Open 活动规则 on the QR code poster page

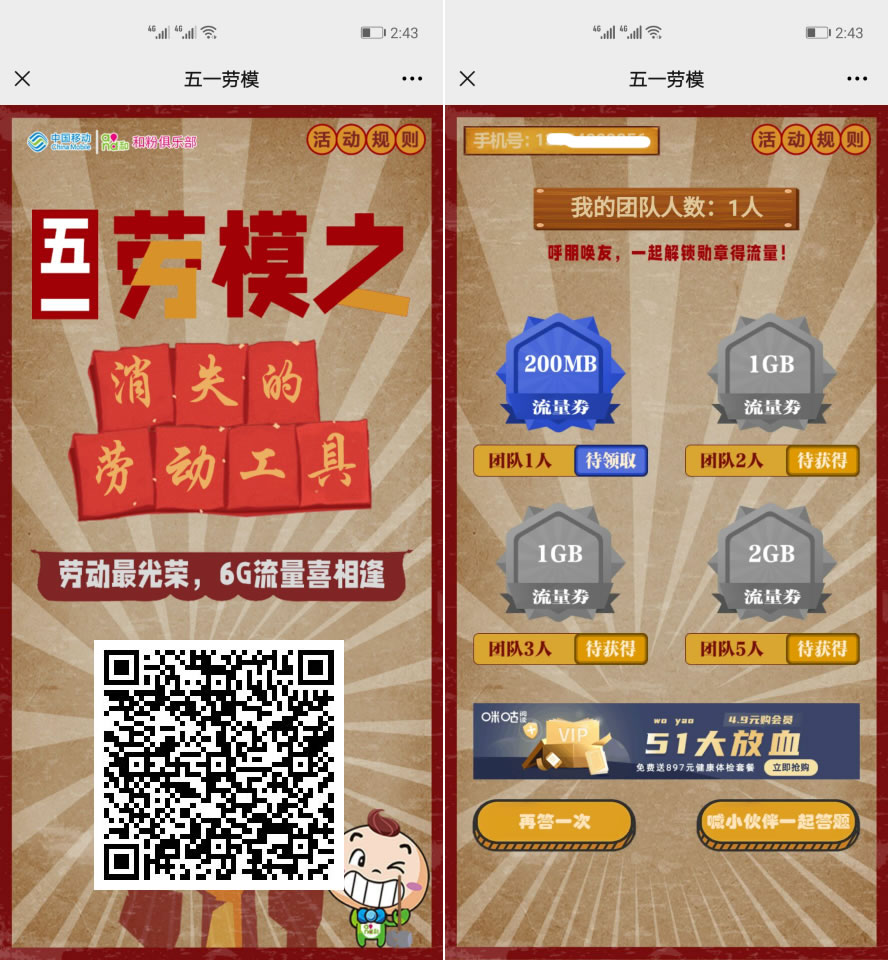tap(366, 139)
